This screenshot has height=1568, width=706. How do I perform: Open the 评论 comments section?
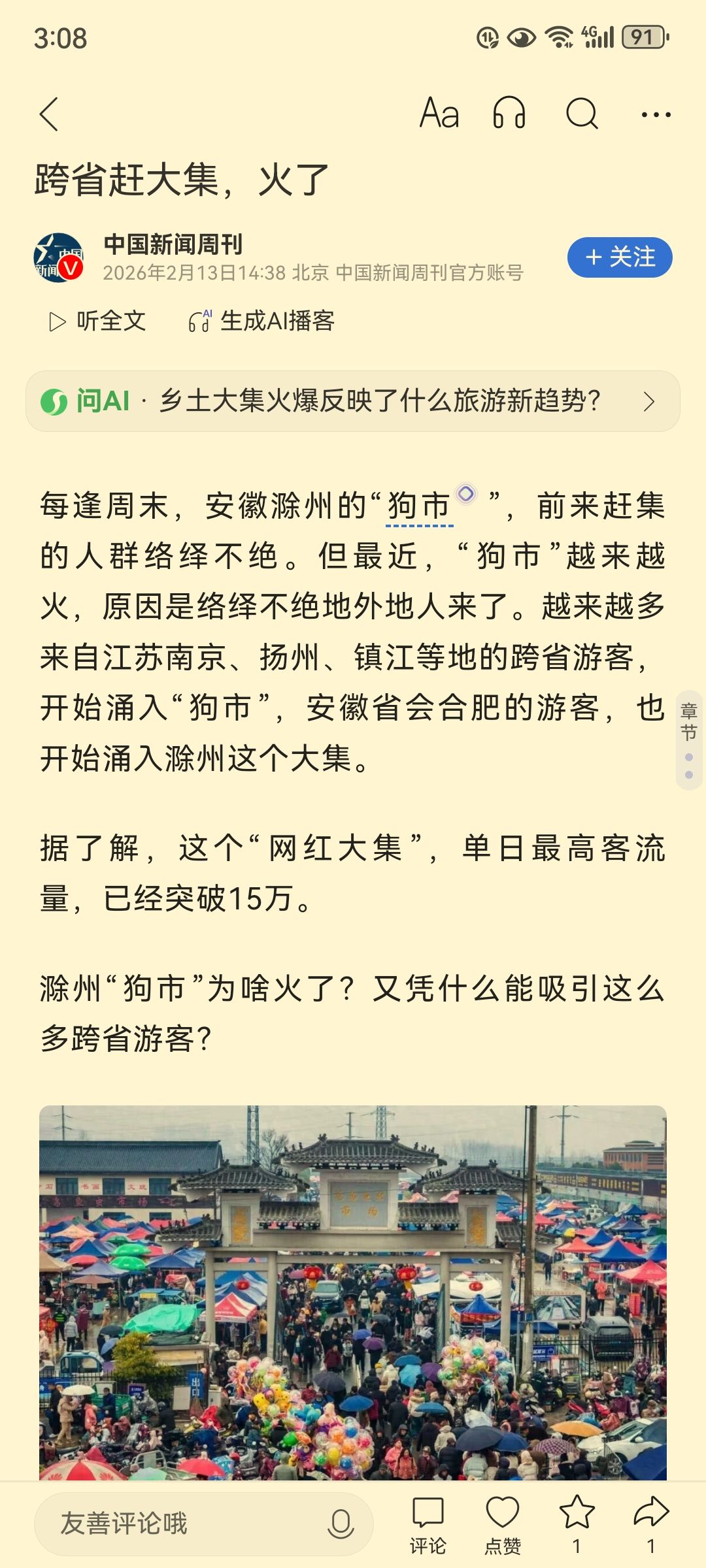pos(428,1524)
